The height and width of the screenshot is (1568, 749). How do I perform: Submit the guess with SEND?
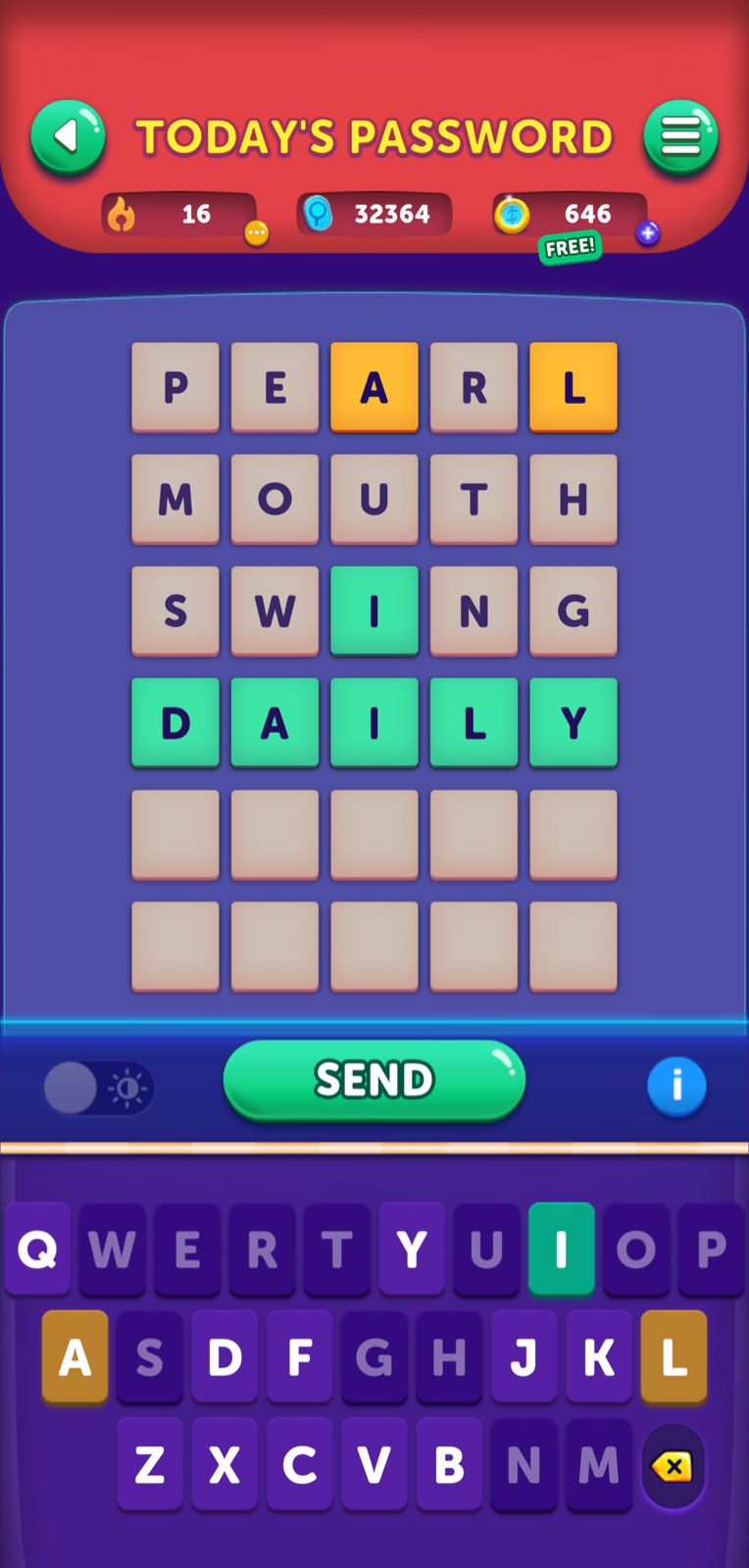coord(374,1080)
